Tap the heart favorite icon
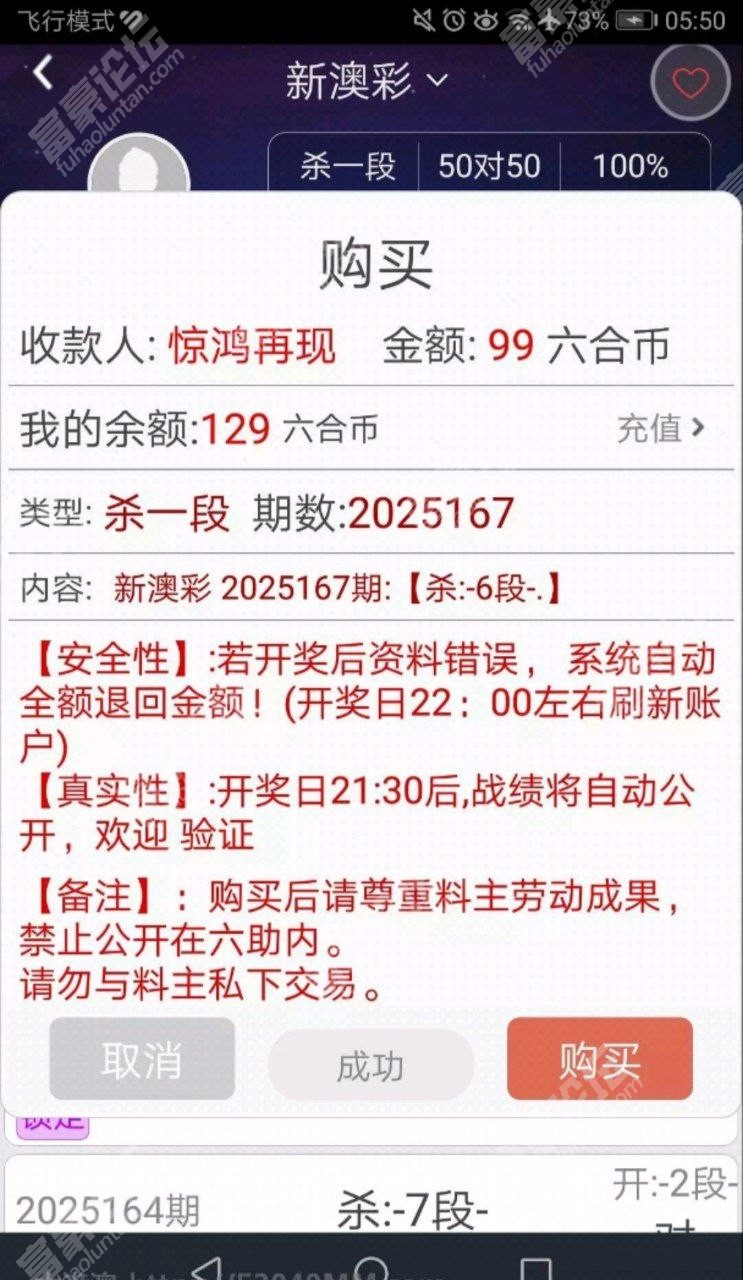Screen dimensions: 743x1280 (690, 82)
